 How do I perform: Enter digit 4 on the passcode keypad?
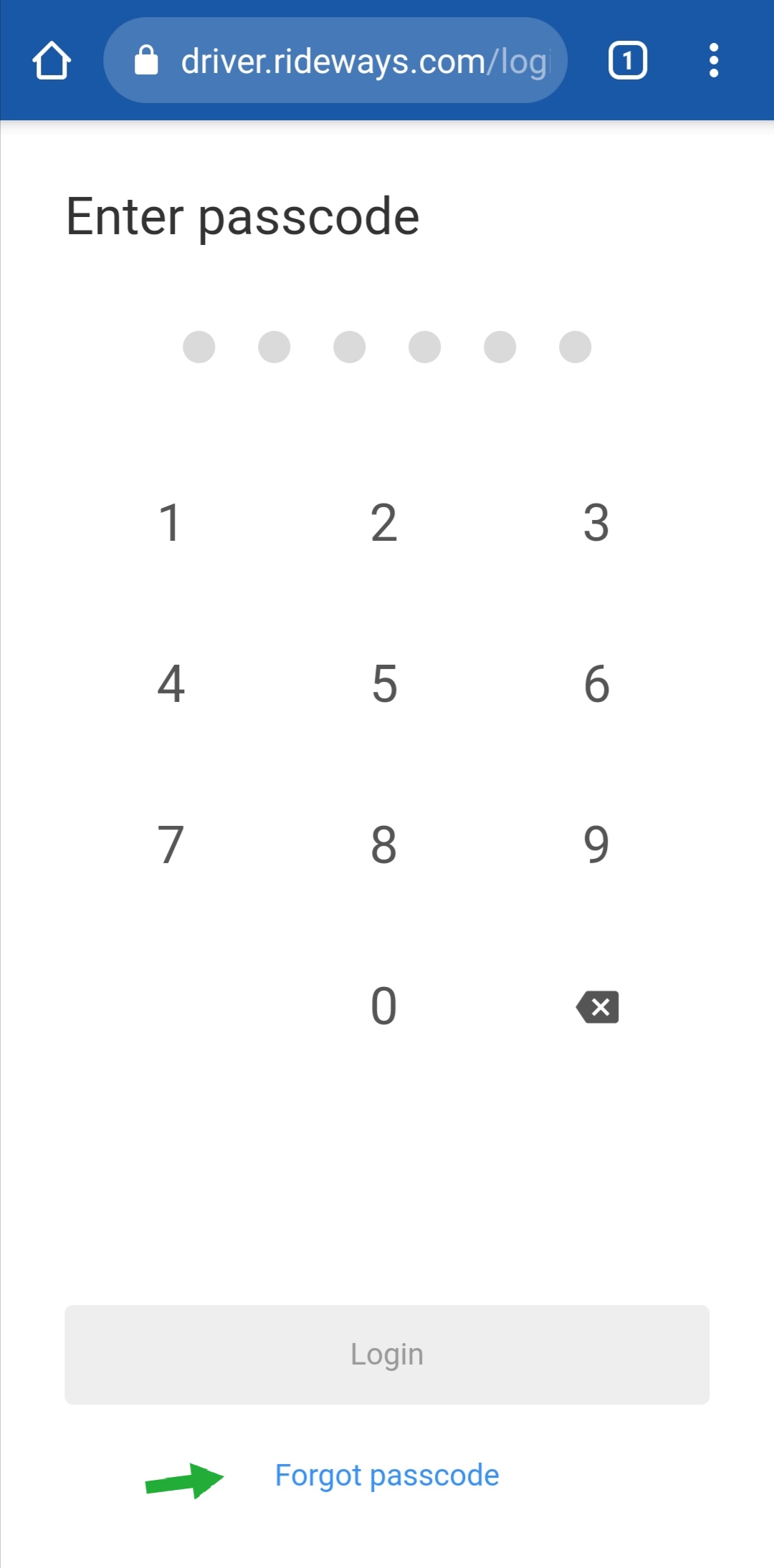pos(171,684)
